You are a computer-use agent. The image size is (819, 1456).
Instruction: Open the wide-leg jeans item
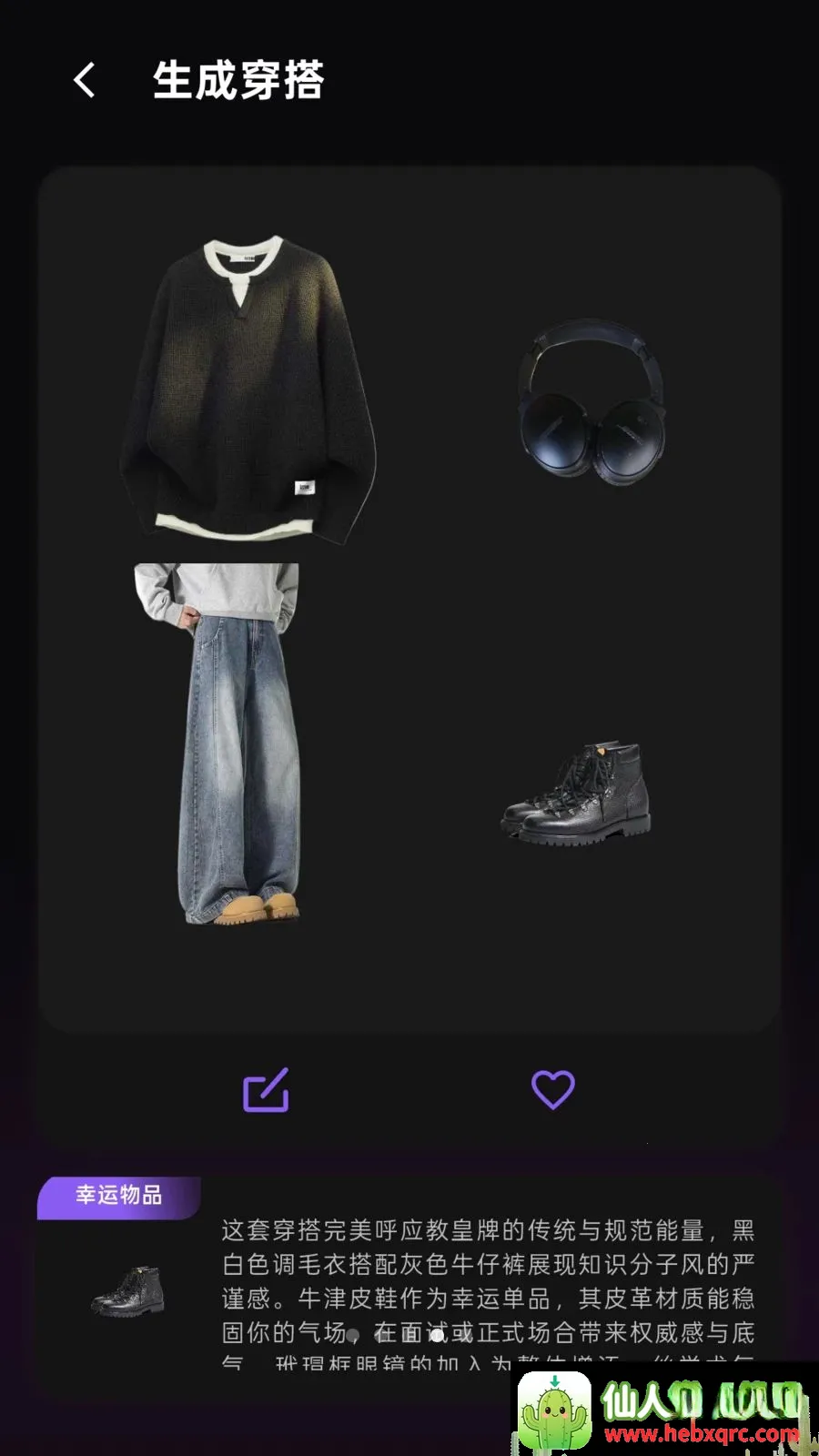pyautogui.click(x=218, y=744)
